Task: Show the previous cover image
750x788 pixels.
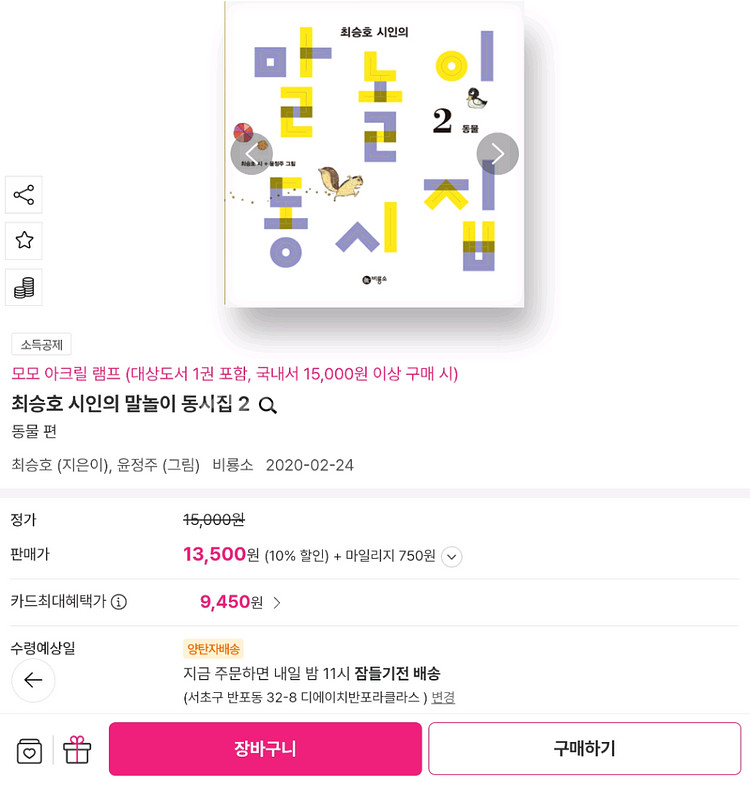Action: coord(251,154)
